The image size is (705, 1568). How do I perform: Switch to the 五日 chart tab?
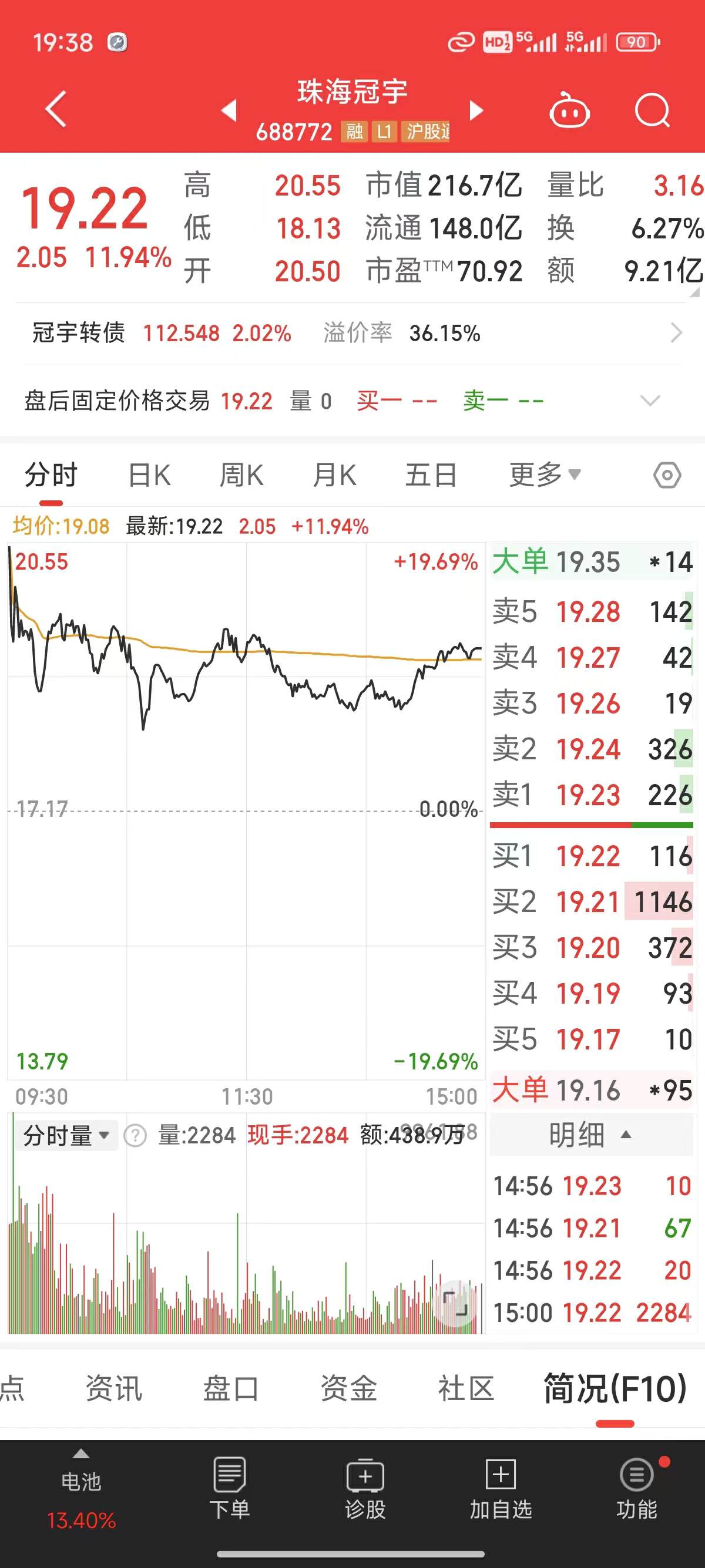point(431,475)
